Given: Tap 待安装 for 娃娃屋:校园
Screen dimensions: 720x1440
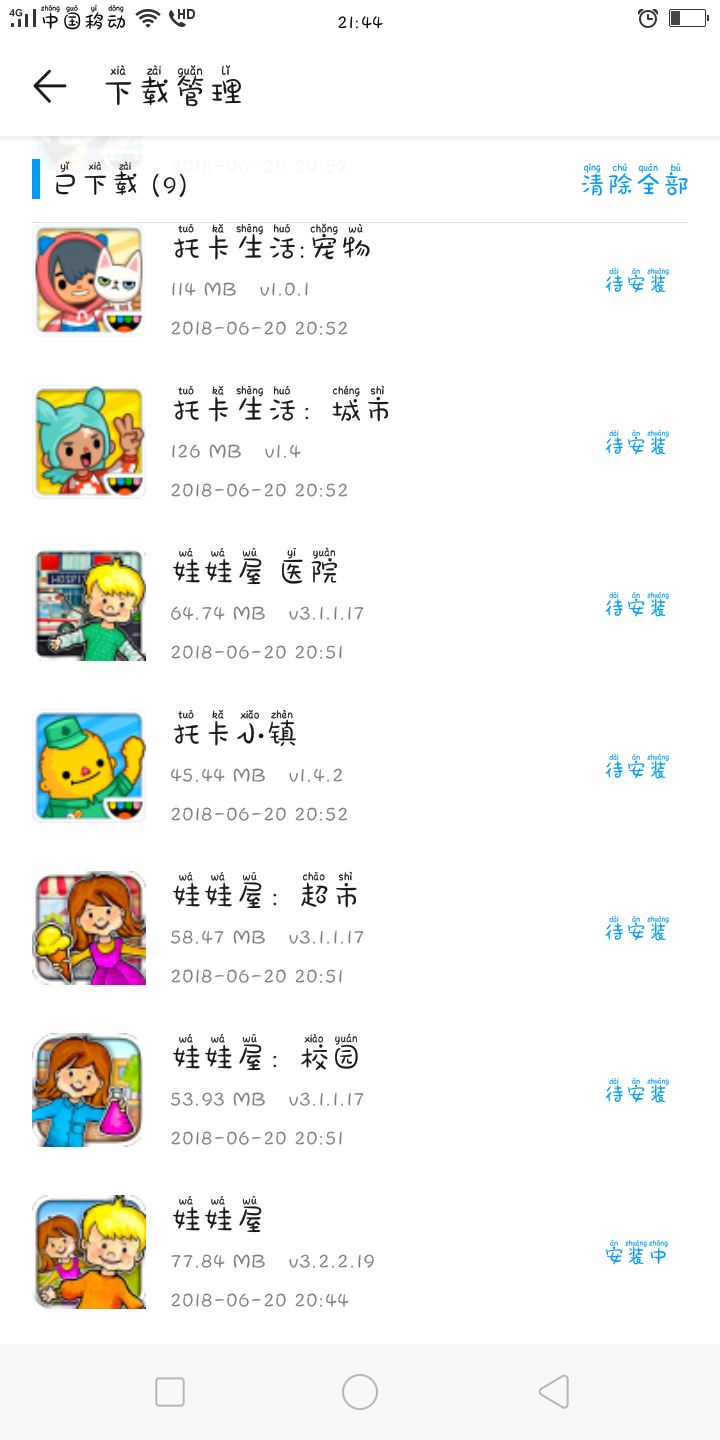Looking at the screenshot, I should [636, 1093].
